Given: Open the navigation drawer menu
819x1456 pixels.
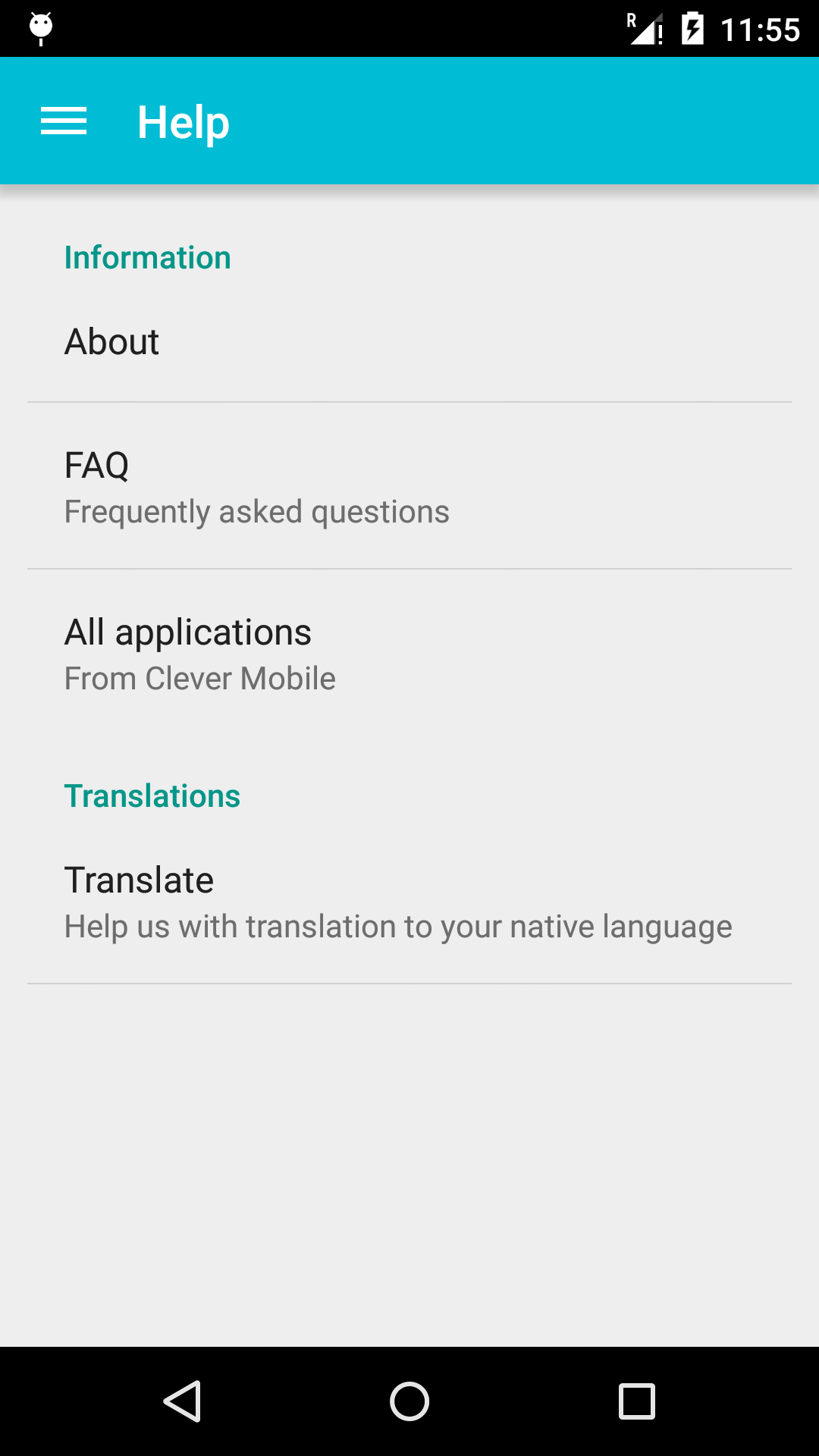Looking at the screenshot, I should 64,121.
